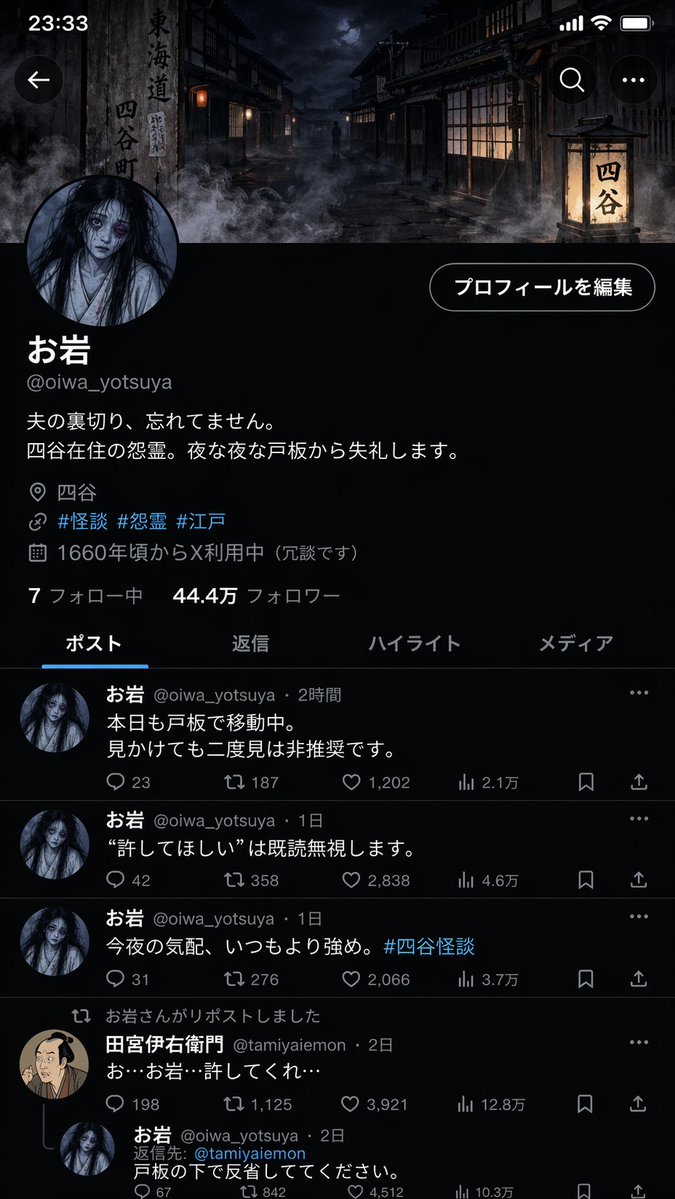This screenshot has width=675, height=1199.
Task: Open the #江戸 hashtag link
Action: 200,521
